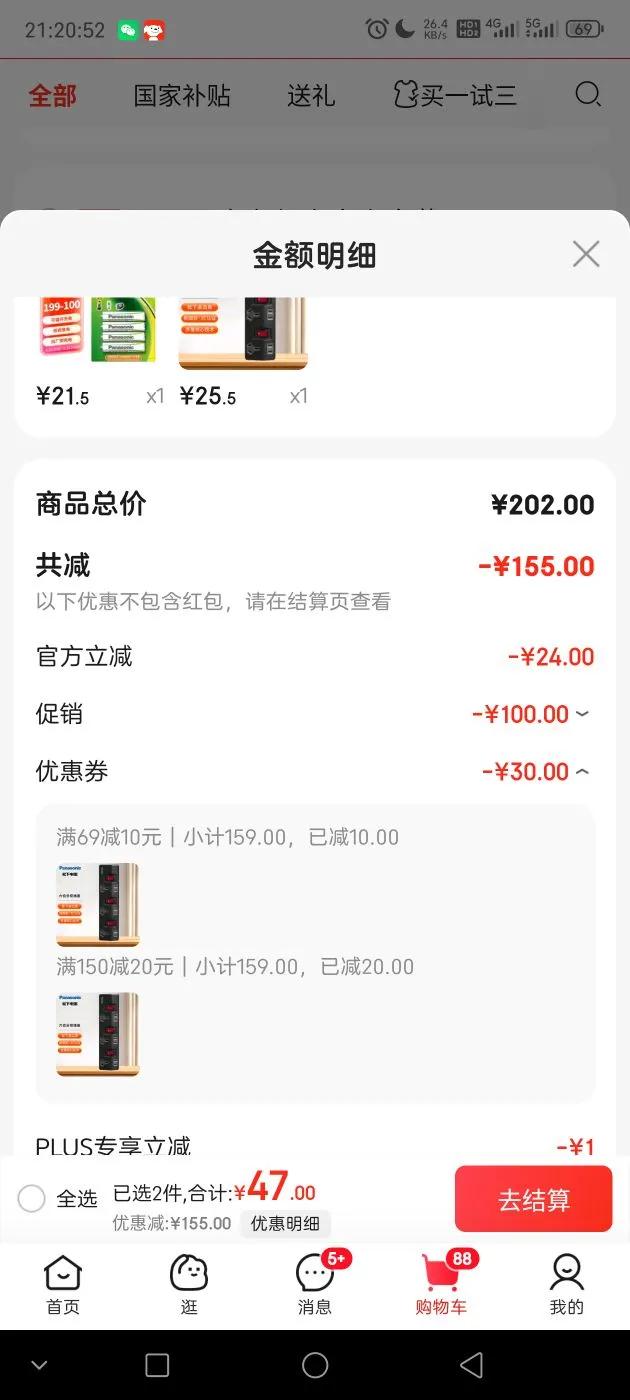630x1400 pixels.
Task: Switch to the 我的 tab
Action: (566, 1285)
